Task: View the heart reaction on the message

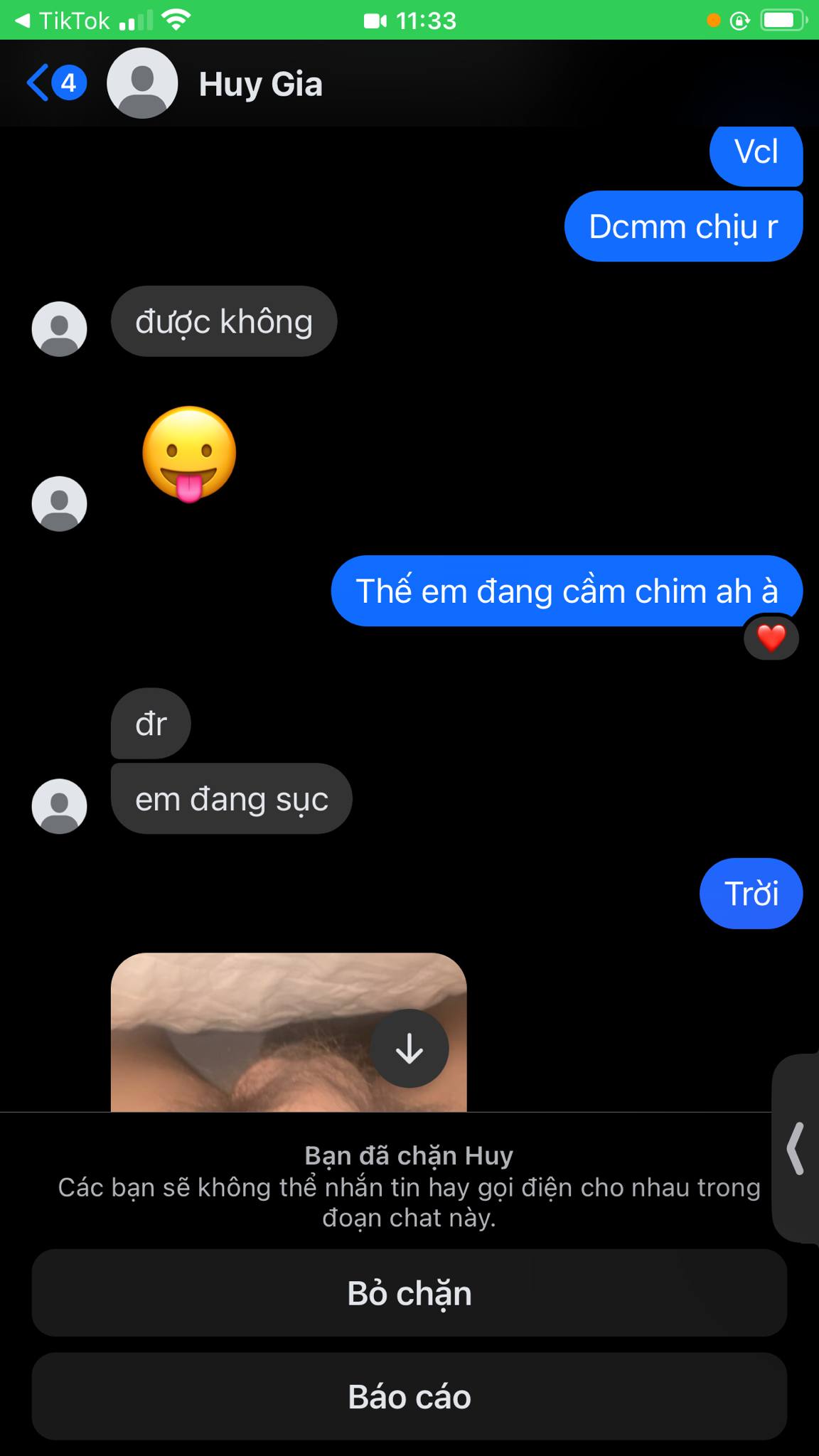Action: [771, 638]
